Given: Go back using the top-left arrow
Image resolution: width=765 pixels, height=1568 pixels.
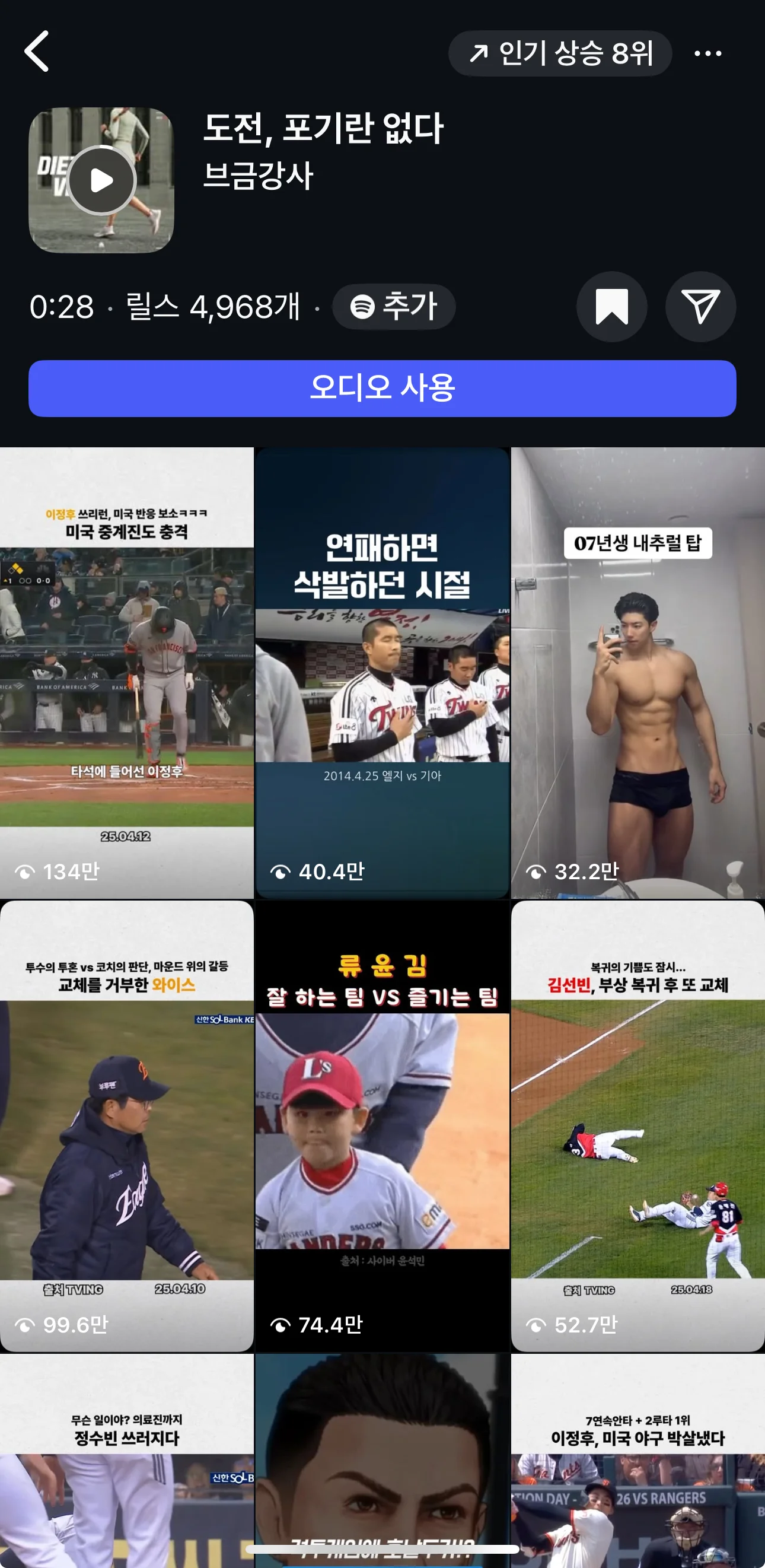Looking at the screenshot, I should (x=38, y=52).
